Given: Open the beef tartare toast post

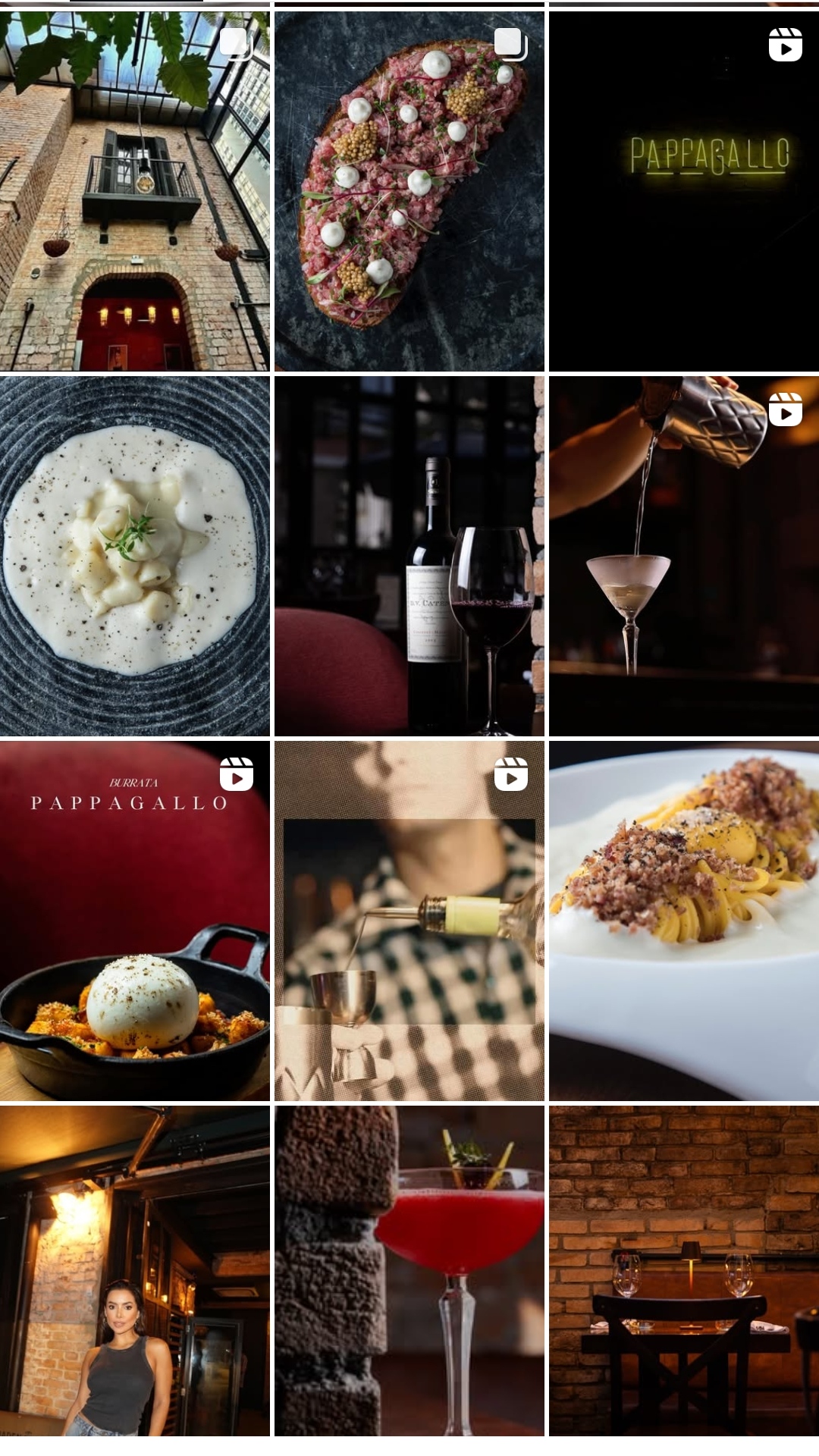Looking at the screenshot, I should coord(409,190).
